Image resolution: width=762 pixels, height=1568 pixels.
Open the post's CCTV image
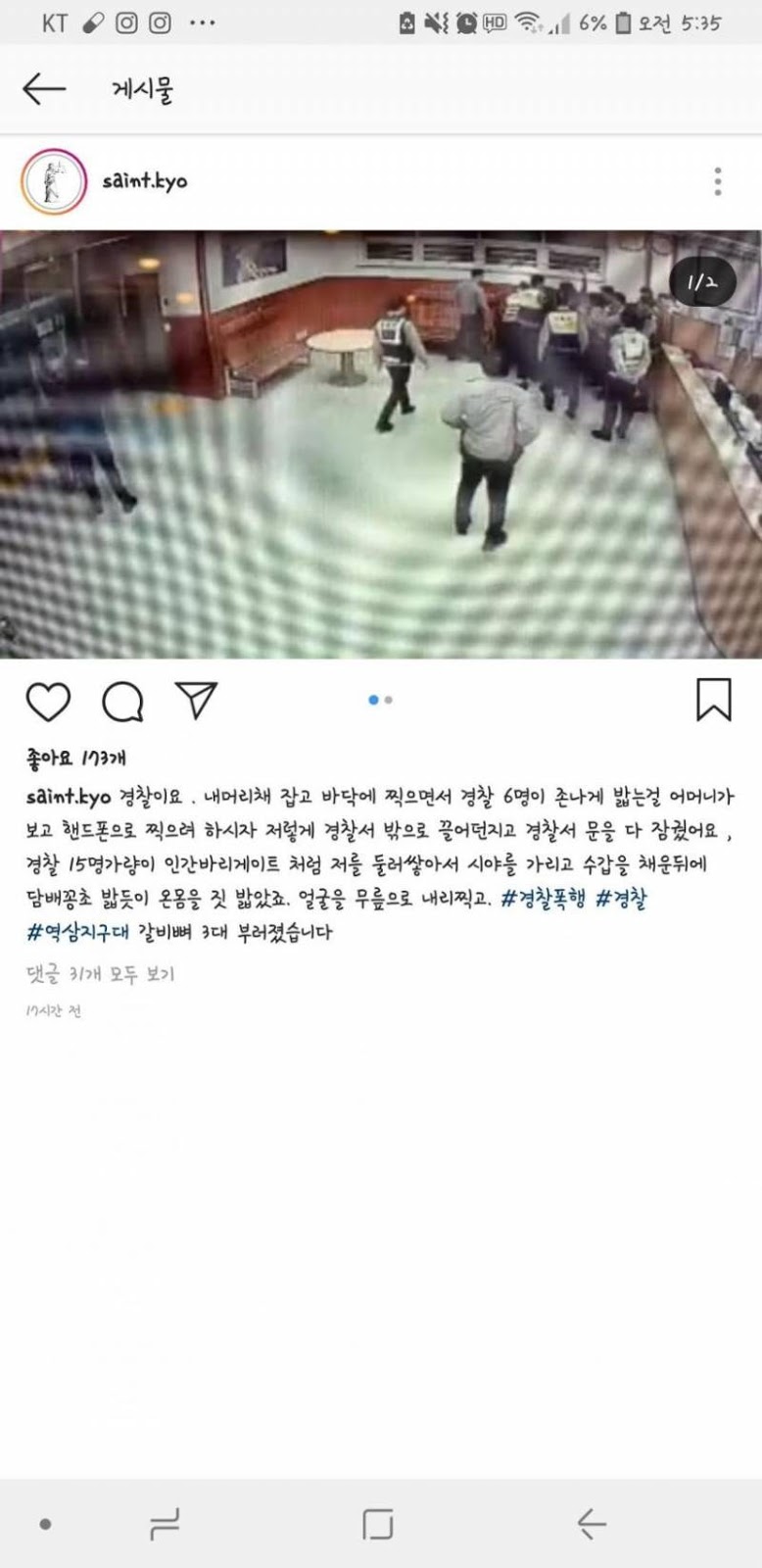click(381, 444)
